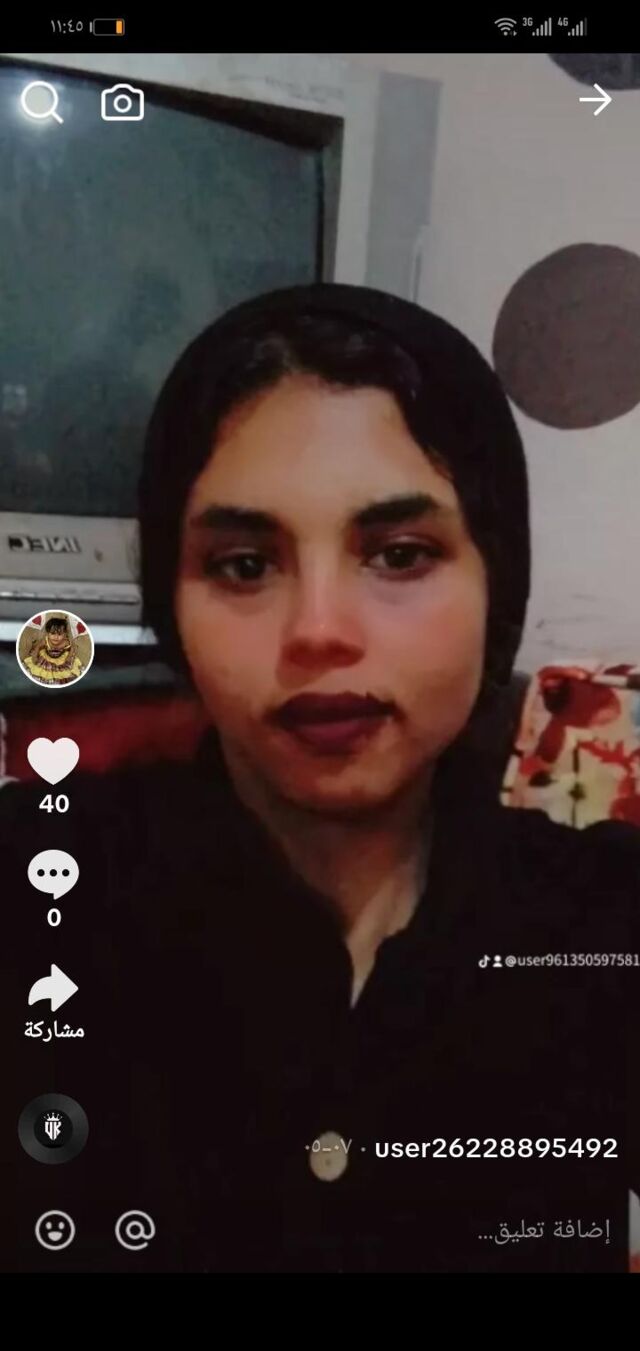Open user26228895492 profile
This screenshot has height=1351, width=640.
point(496,1148)
